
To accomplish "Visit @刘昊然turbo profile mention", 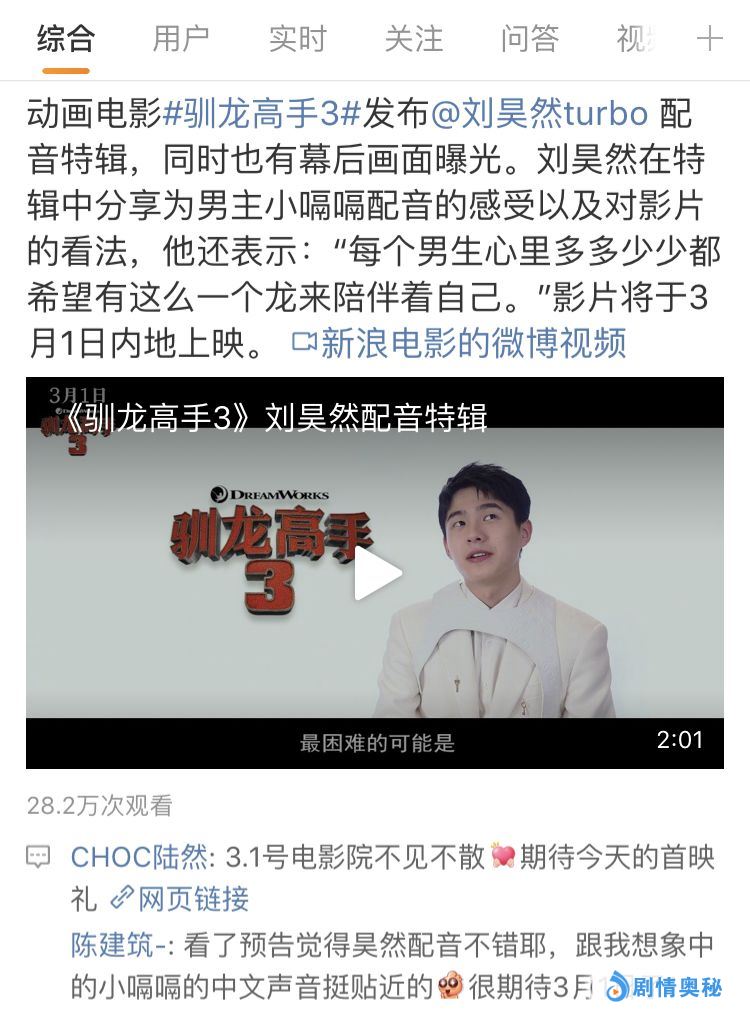I will (x=539, y=113).
